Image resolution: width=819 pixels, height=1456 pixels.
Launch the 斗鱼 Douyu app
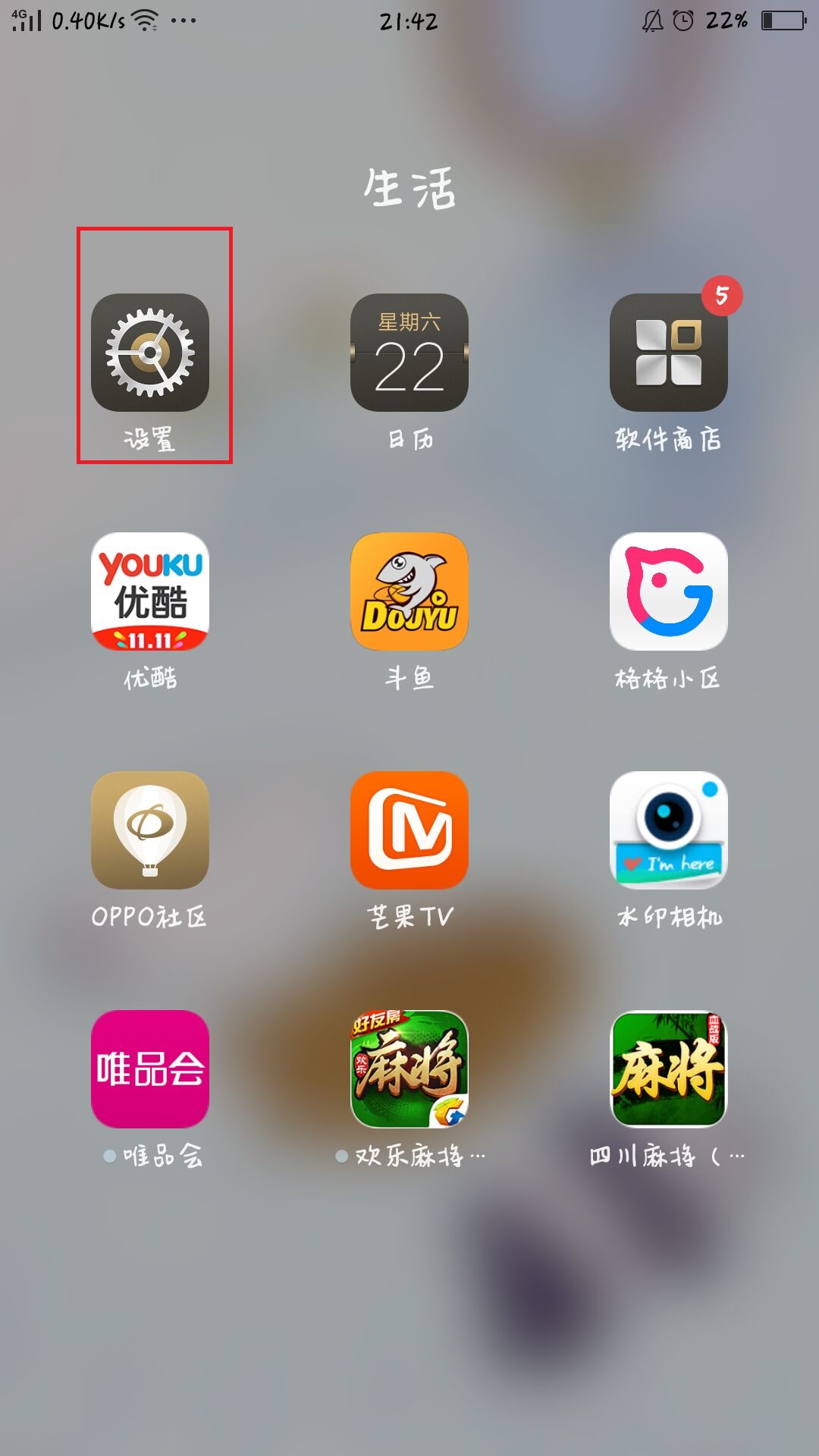pyautogui.click(x=409, y=591)
